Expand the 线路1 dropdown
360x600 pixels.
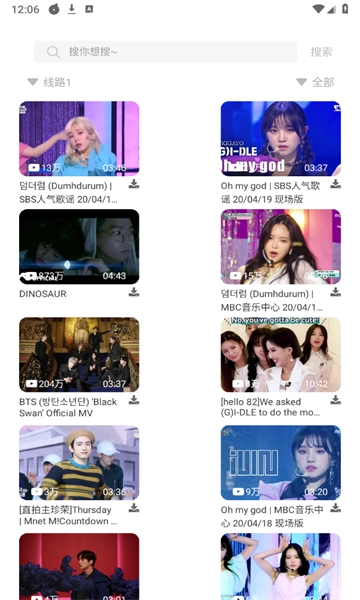tap(49, 82)
